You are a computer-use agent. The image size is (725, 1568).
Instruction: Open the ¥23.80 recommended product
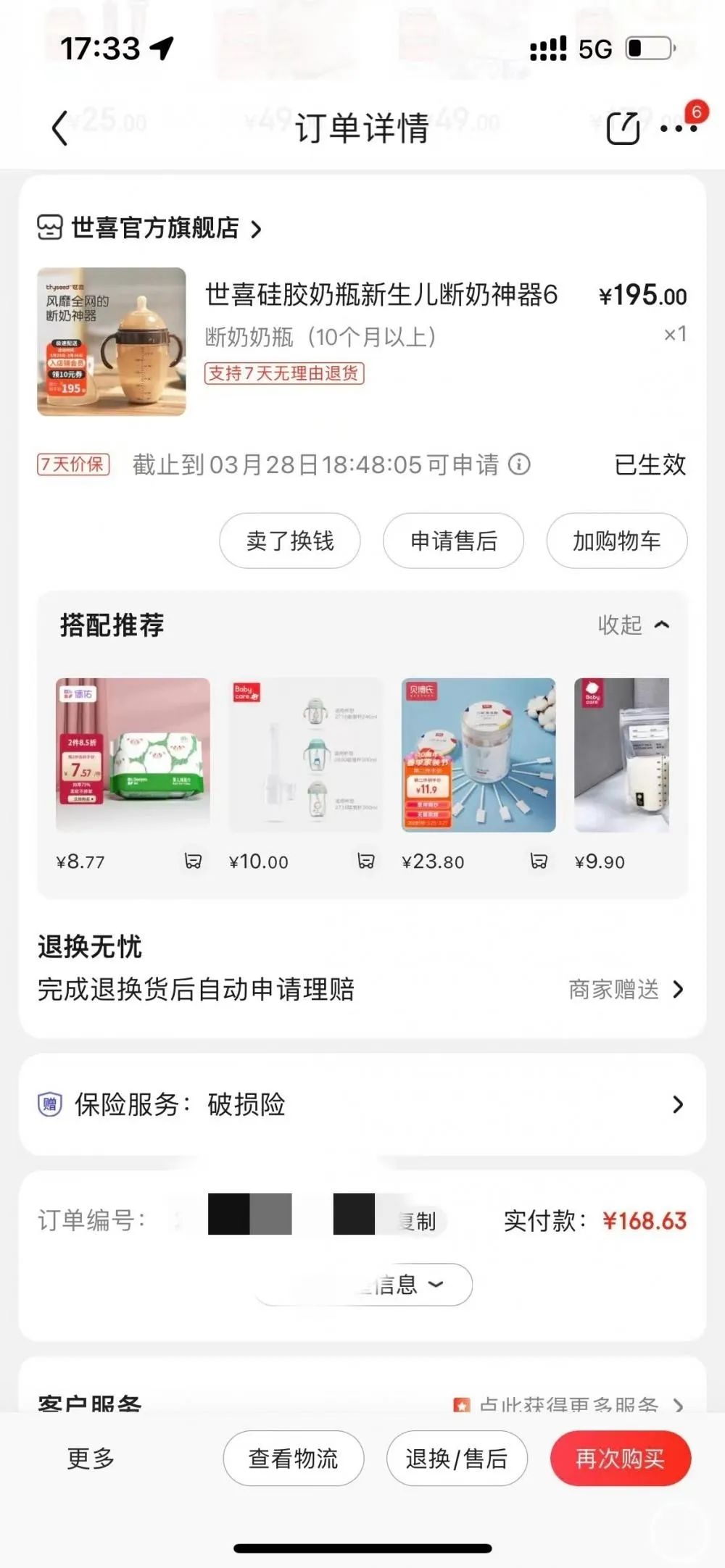(x=478, y=754)
